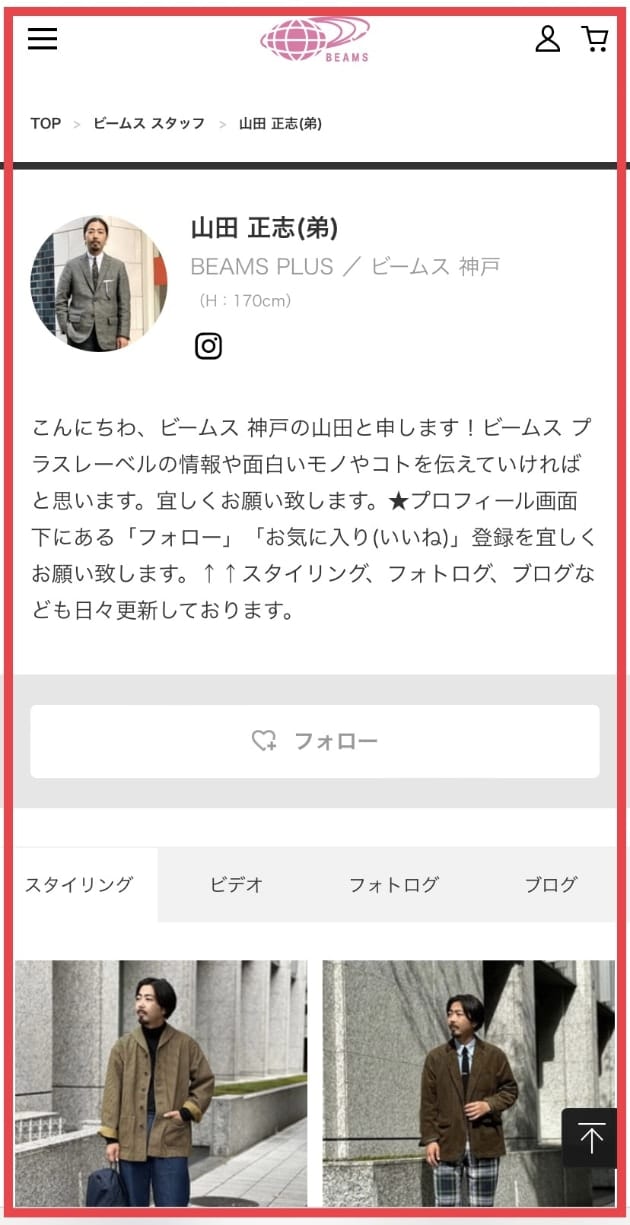Select the スタイリング tab
Viewport: 630px width, 1225px height.
coord(79,884)
